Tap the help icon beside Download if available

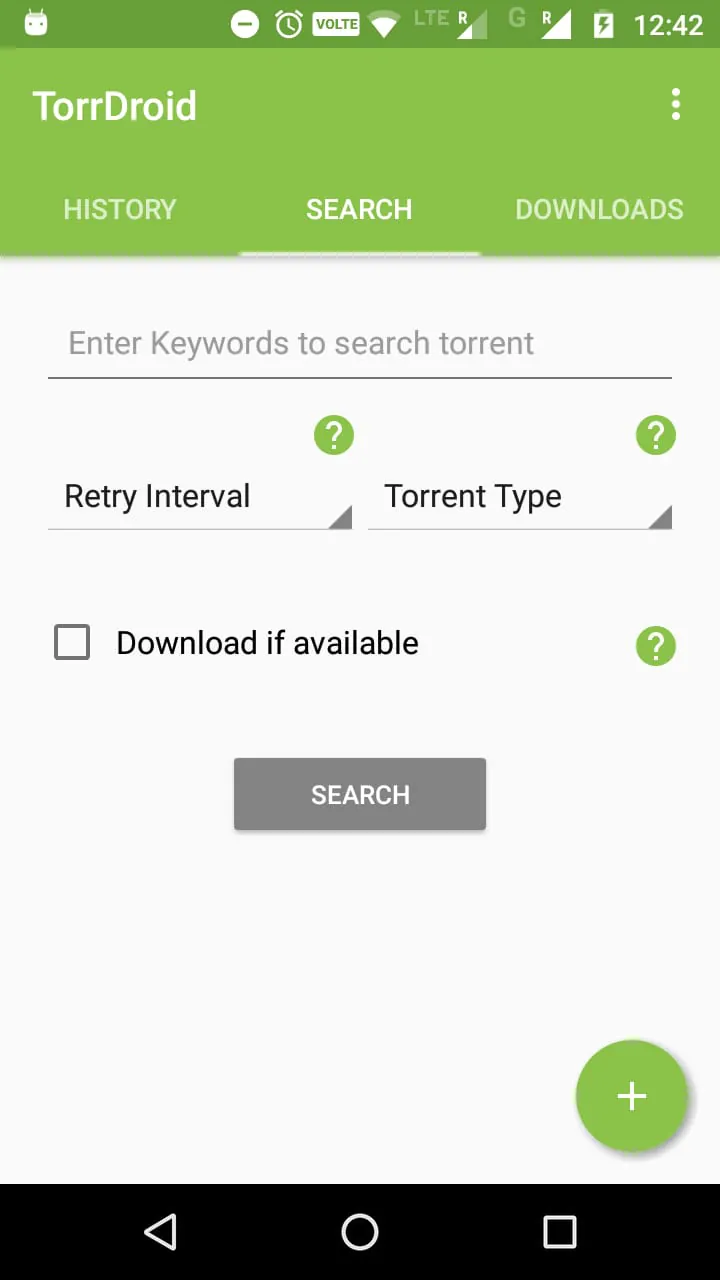[x=656, y=646]
